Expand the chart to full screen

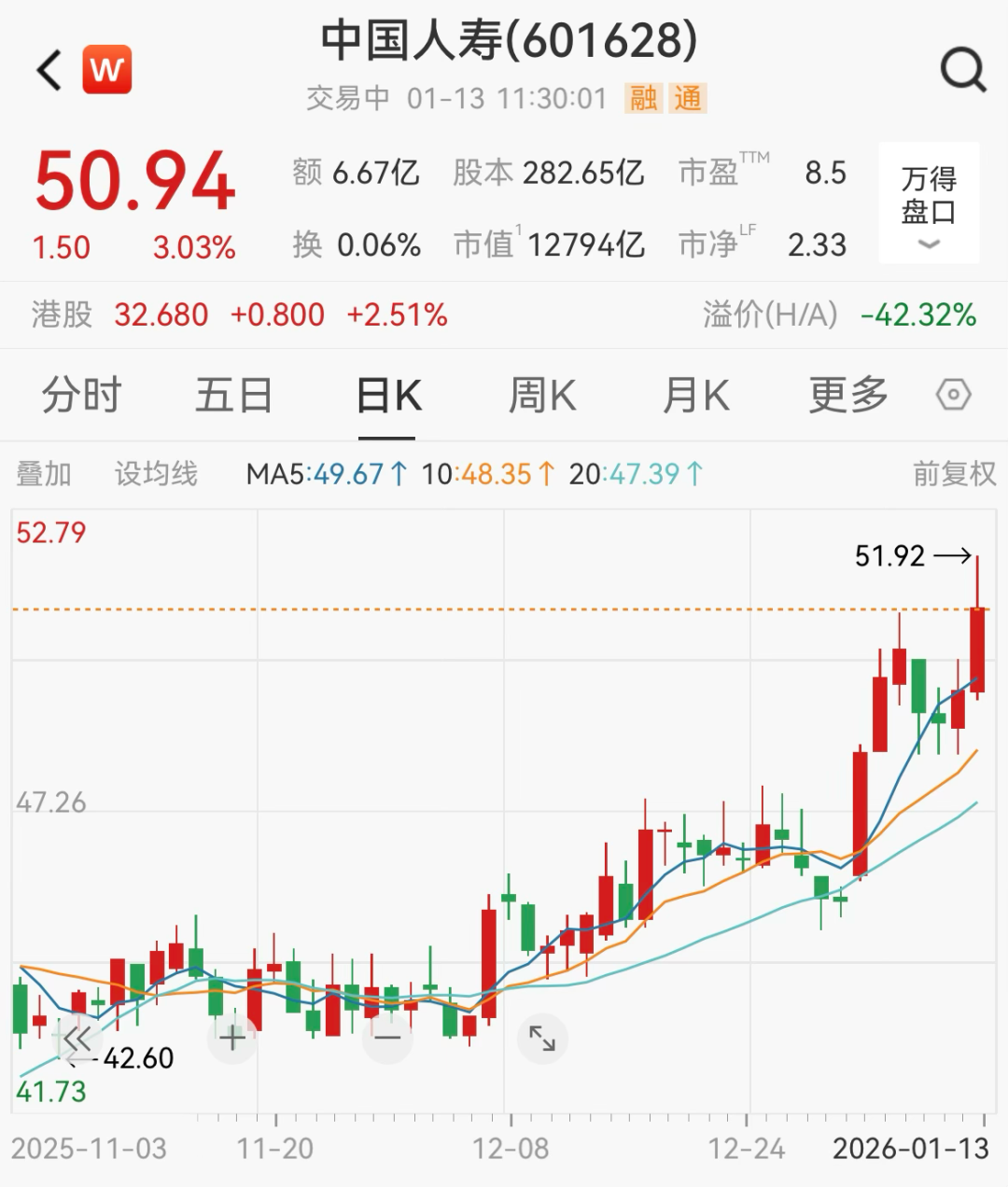(542, 1038)
